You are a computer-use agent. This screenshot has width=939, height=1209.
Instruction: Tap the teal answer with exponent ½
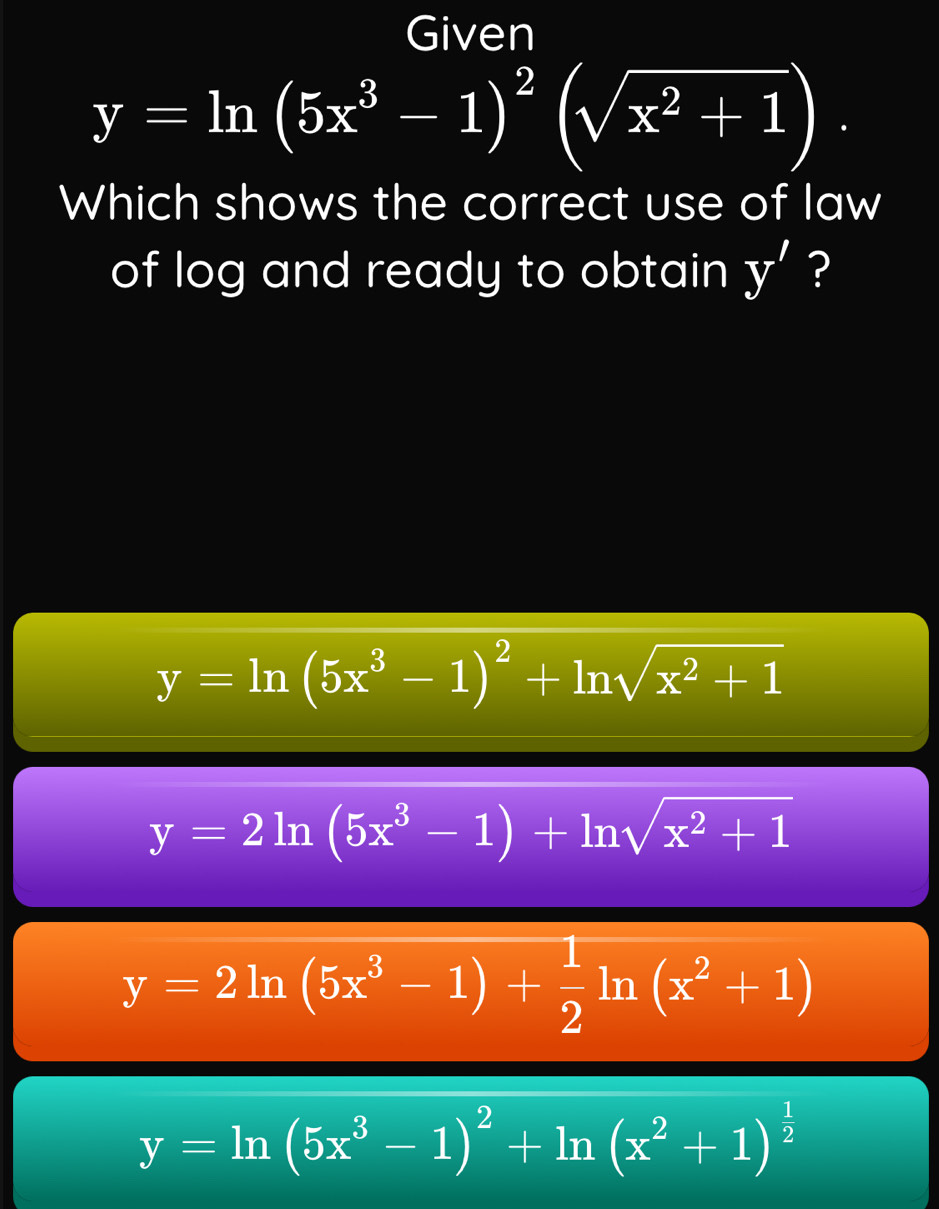tap(470, 1142)
